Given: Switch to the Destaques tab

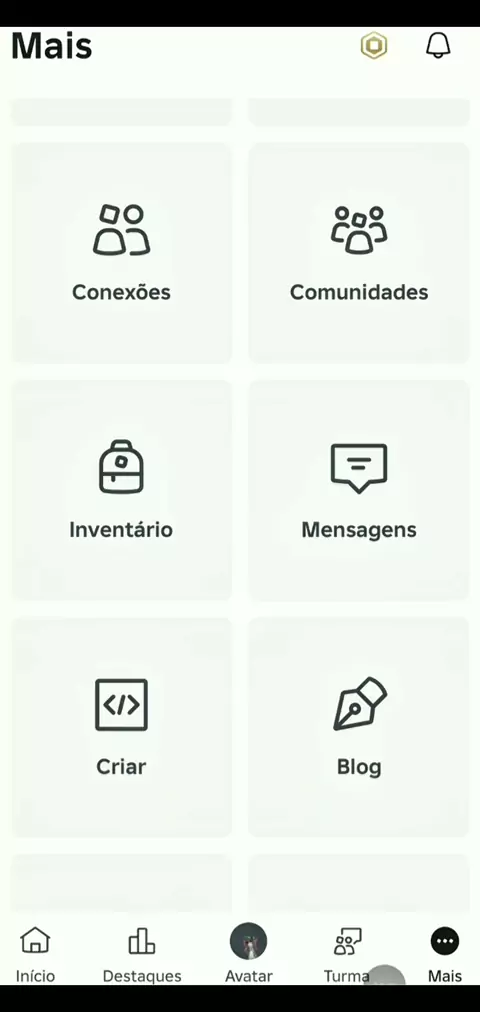Looking at the screenshot, I should (142, 954).
